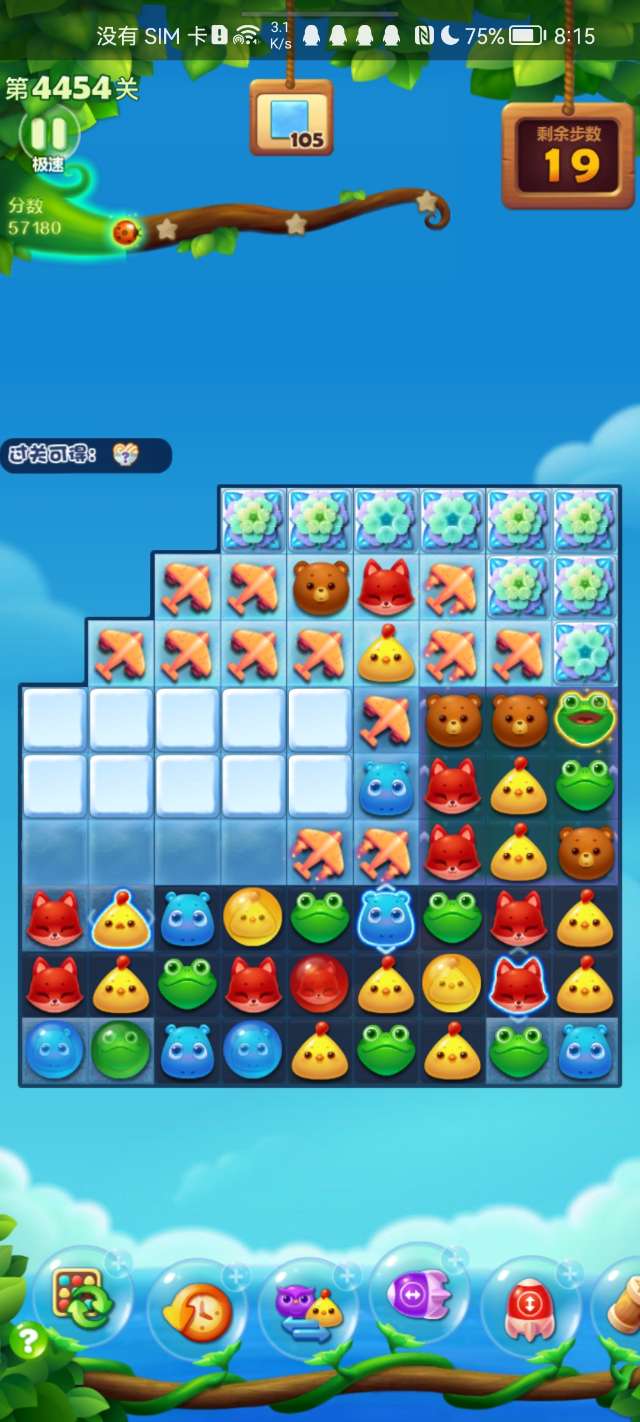This screenshot has height=1422, width=640.
Task: Tap the green bubble frog piece
Action: pos(120,1050)
